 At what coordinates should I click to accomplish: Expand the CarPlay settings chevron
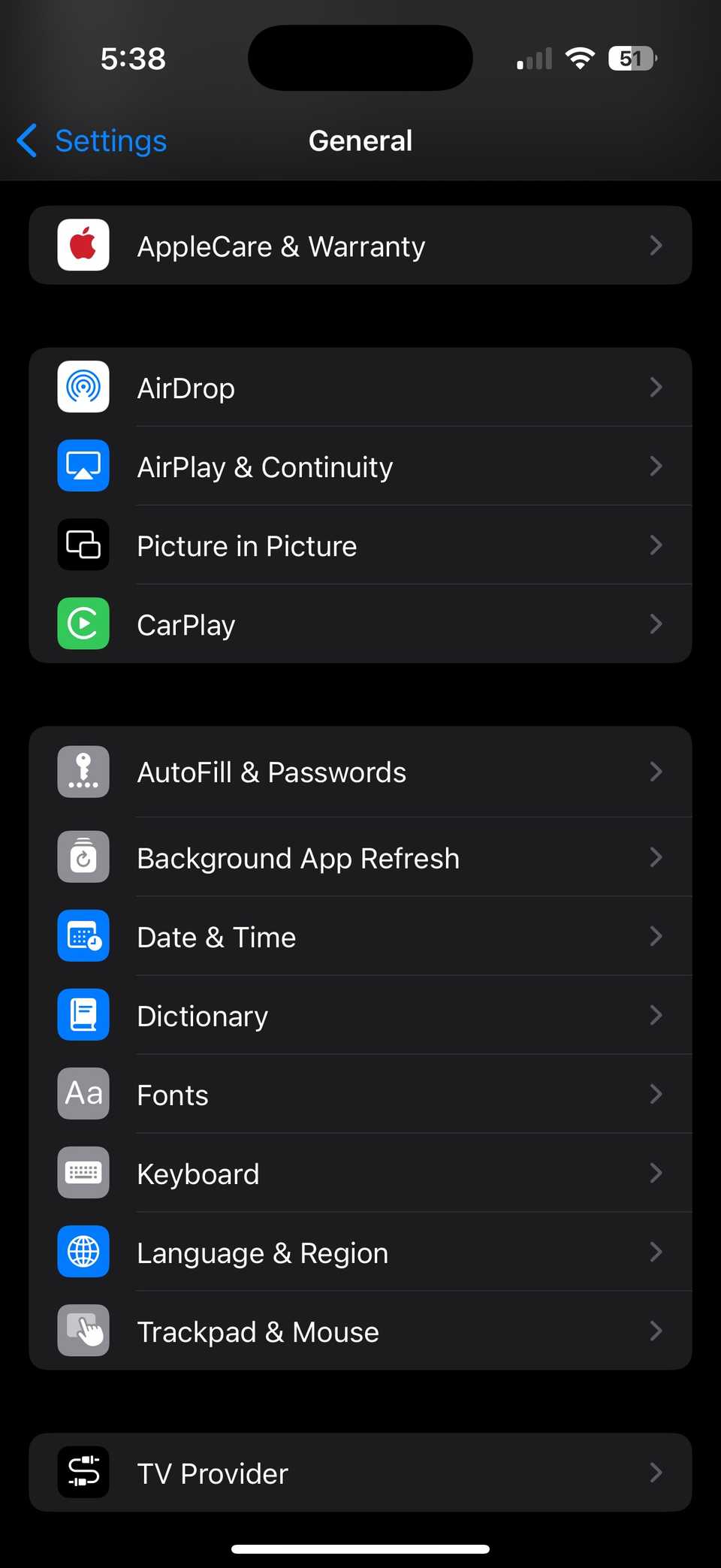coord(656,624)
